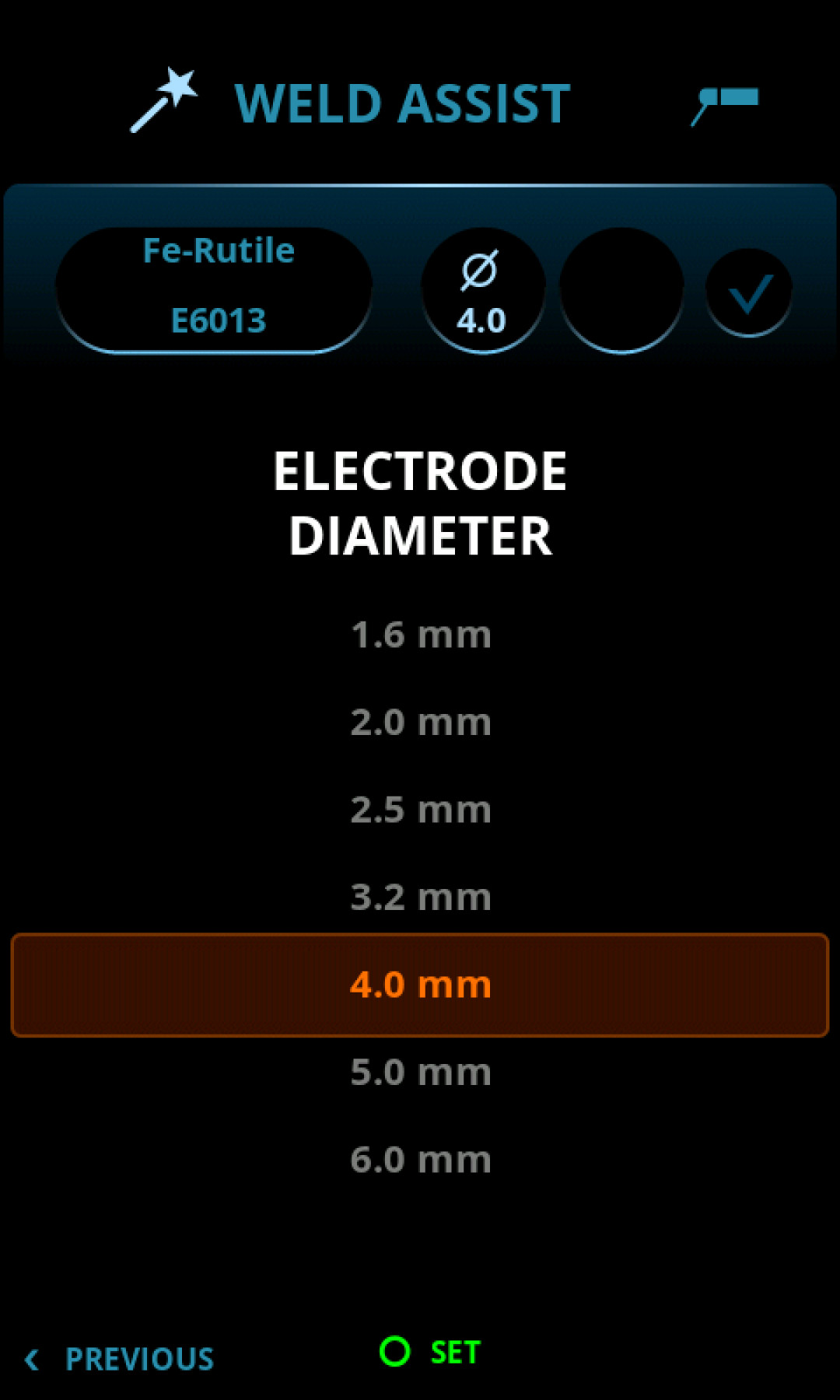Select 6.0 mm electrode diameter
The width and height of the screenshot is (840, 1400).
click(x=420, y=1160)
